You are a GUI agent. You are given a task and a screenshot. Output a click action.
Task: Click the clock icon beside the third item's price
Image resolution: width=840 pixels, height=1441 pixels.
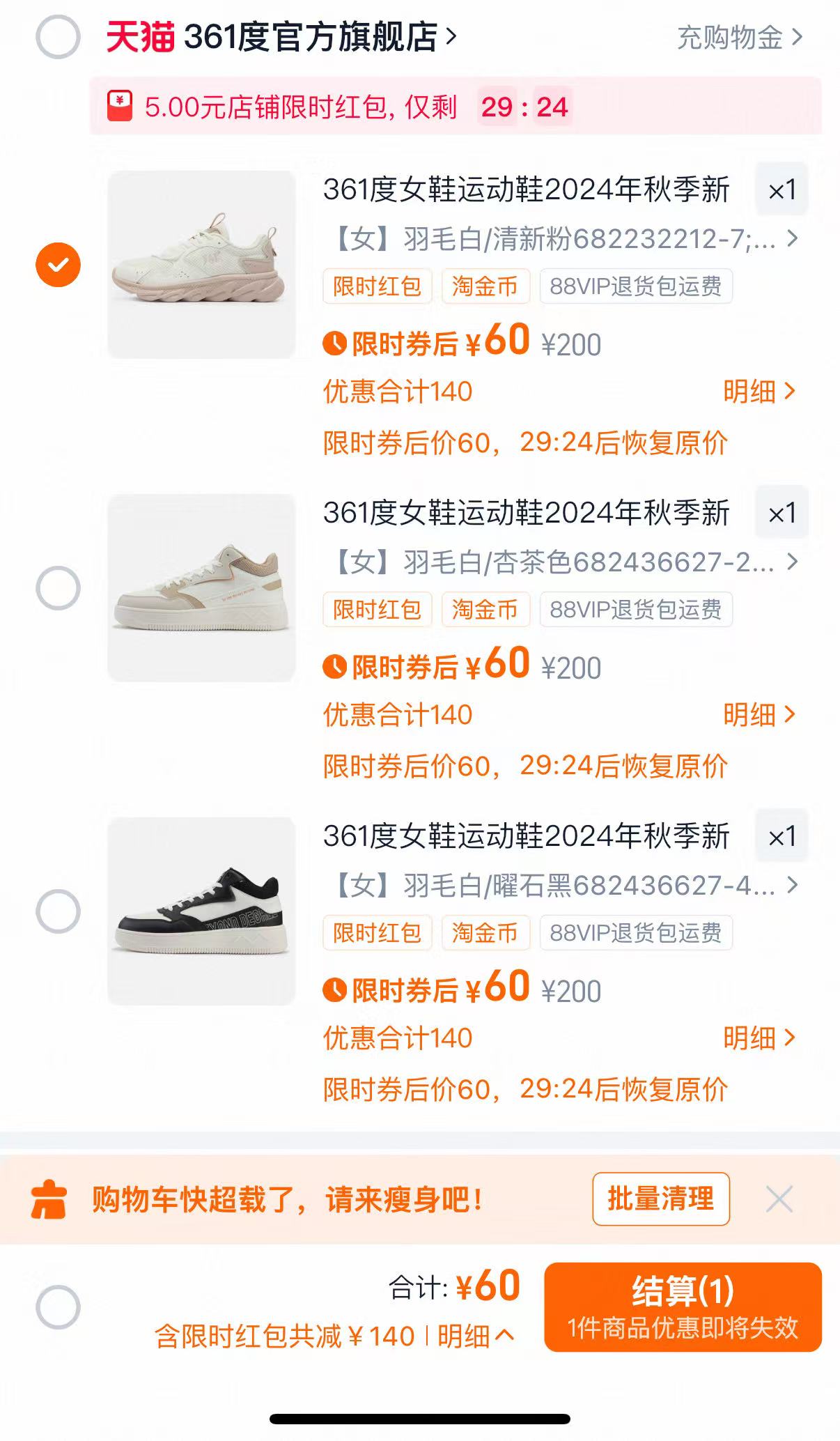(335, 988)
